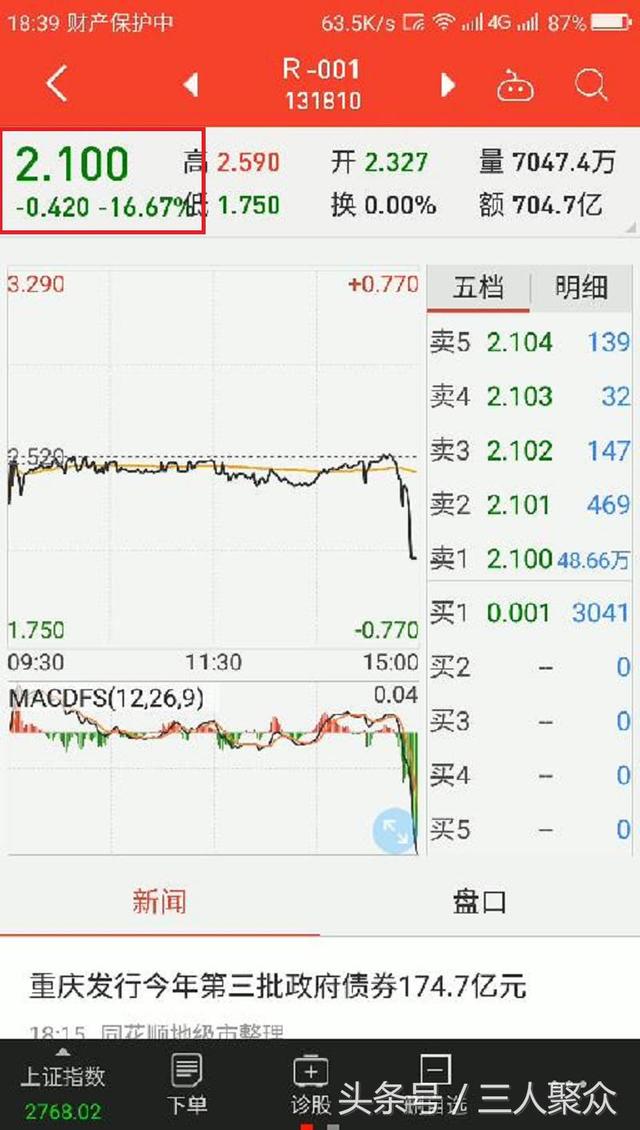The height and width of the screenshot is (1130, 640).
Task: Expand the chart to full screen
Action: coord(394,832)
